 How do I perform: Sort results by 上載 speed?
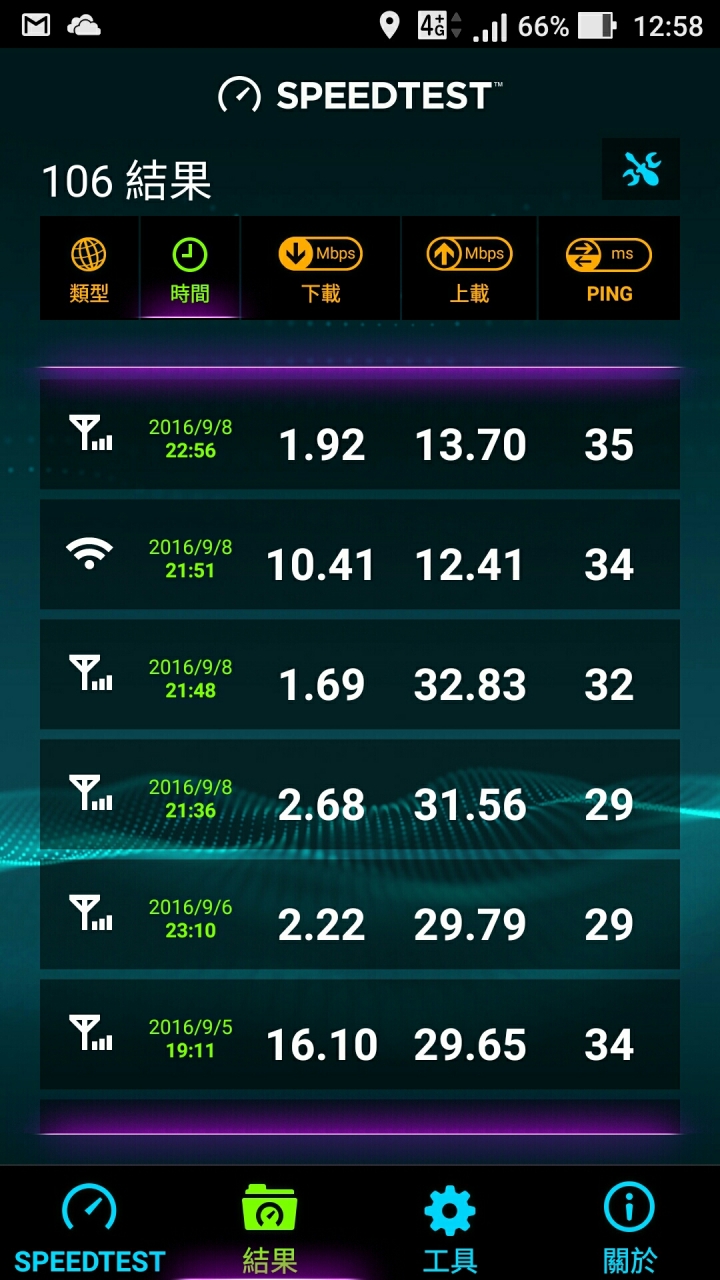[x=469, y=268]
